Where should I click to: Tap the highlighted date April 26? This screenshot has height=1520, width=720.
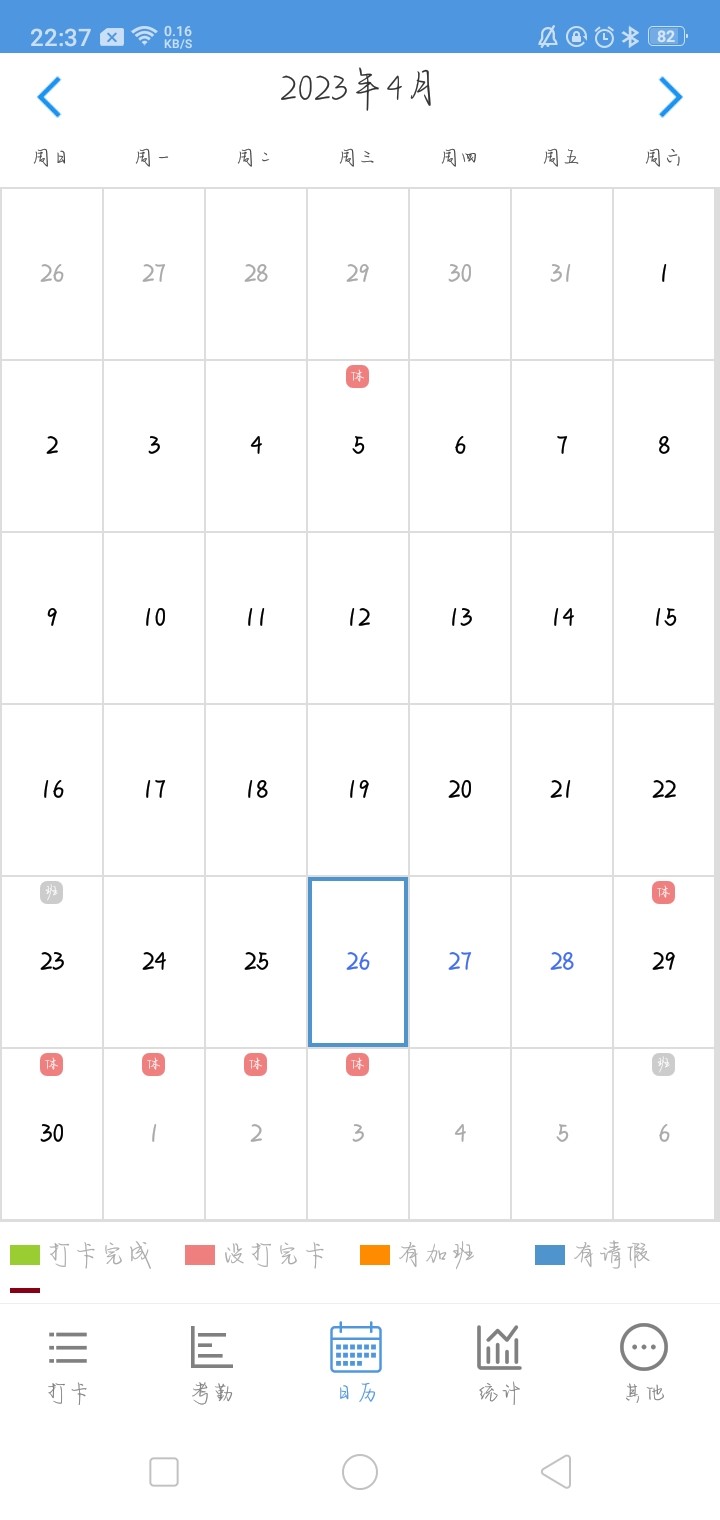(358, 961)
